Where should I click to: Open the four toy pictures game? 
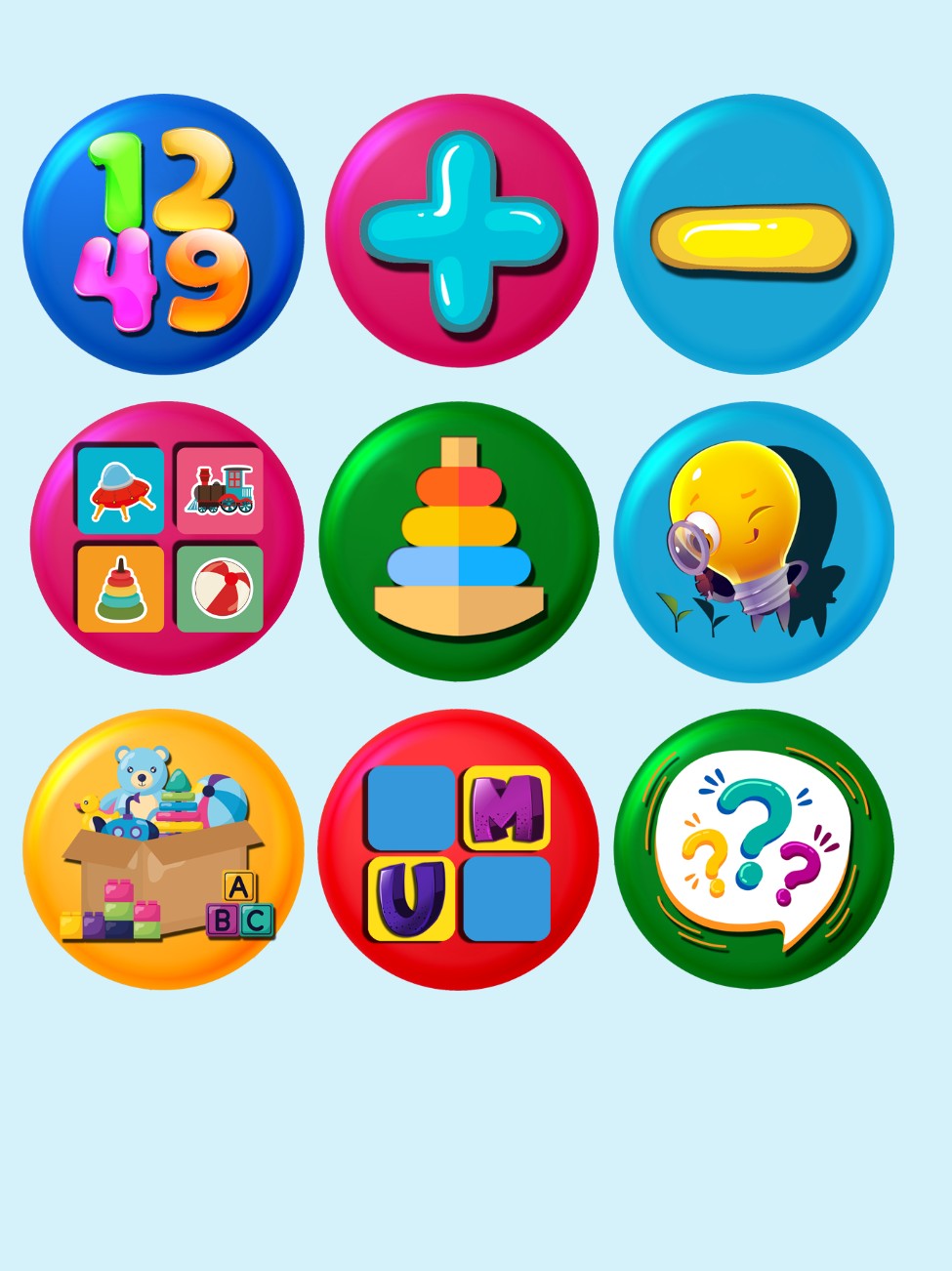tap(167, 538)
